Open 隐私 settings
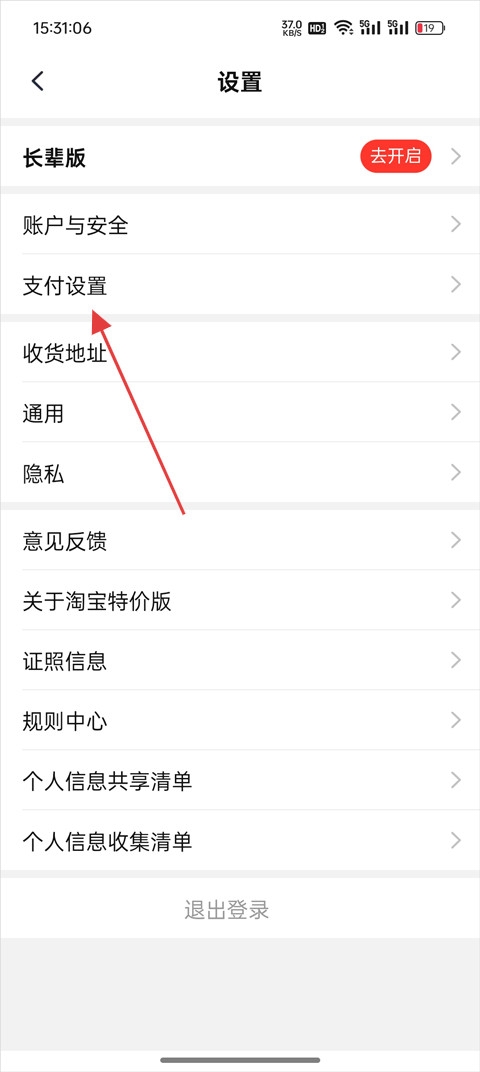Viewport: 480px width, 1072px height. pos(240,472)
